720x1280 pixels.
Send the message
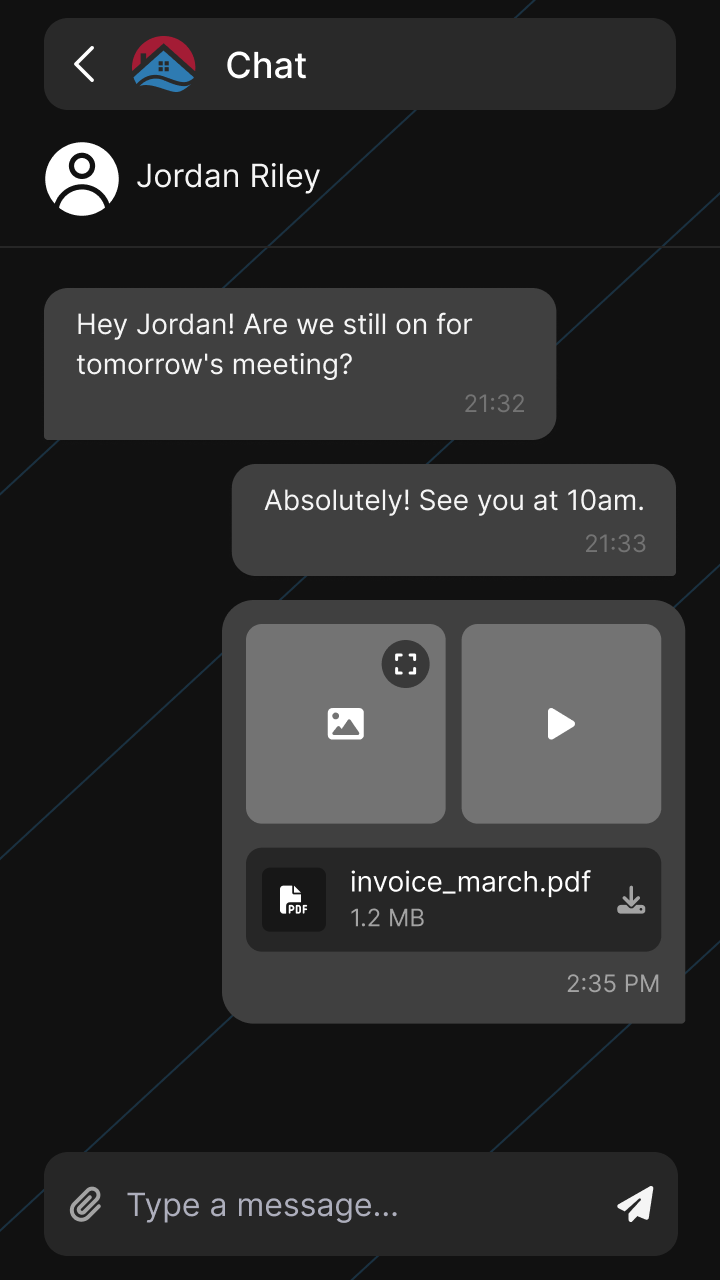pos(635,1204)
